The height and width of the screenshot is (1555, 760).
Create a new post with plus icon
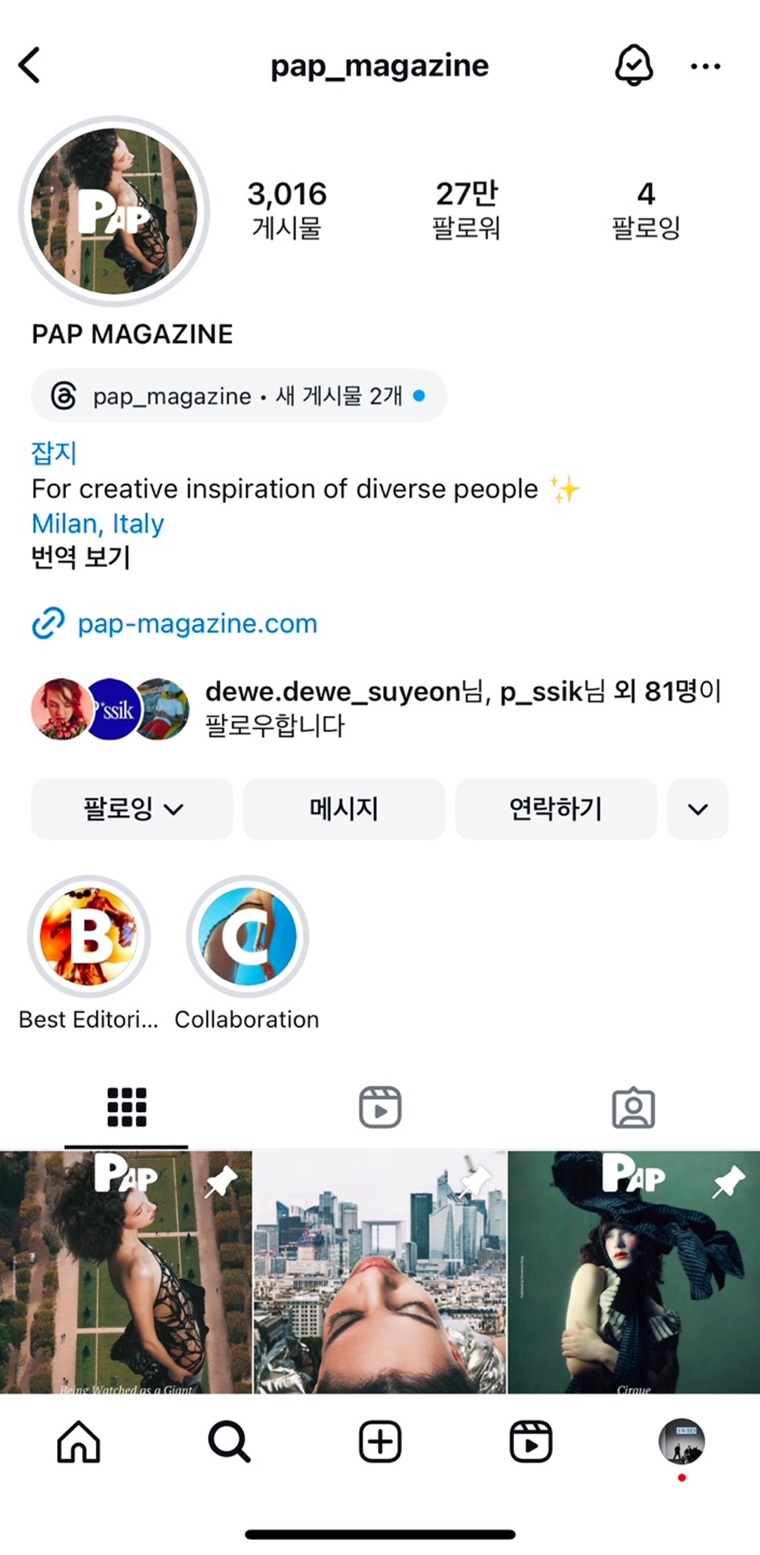pyautogui.click(x=380, y=1442)
